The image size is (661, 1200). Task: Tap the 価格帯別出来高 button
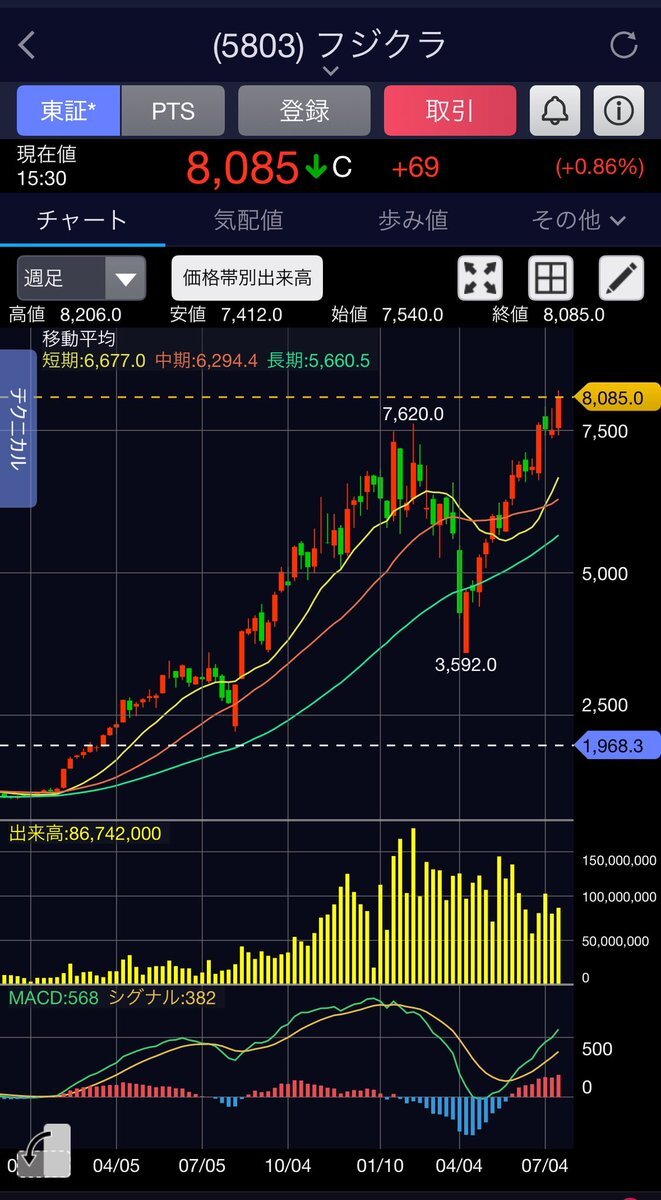pyautogui.click(x=247, y=278)
